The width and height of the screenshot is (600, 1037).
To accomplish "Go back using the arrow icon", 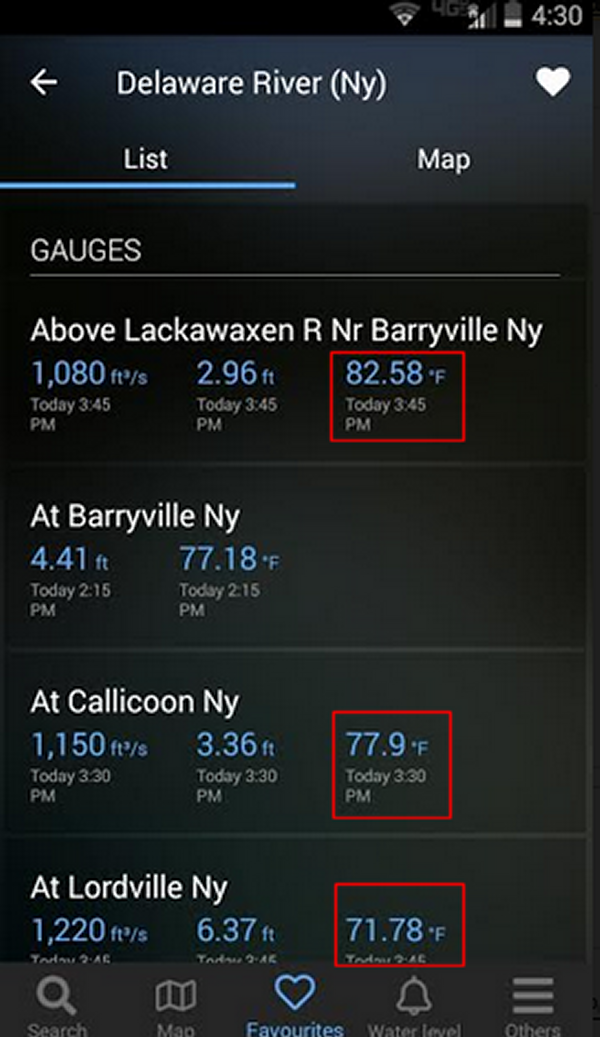I will click(x=44, y=82).
